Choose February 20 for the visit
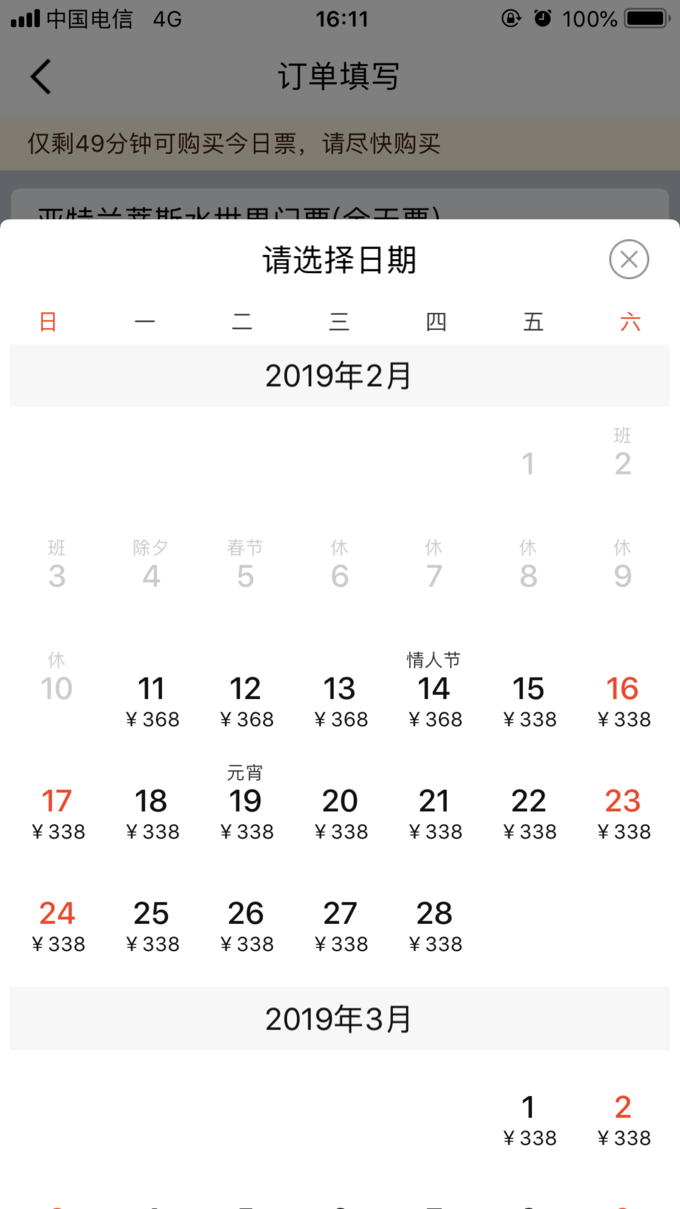The image size is (680, 1209). pos(340,814)
